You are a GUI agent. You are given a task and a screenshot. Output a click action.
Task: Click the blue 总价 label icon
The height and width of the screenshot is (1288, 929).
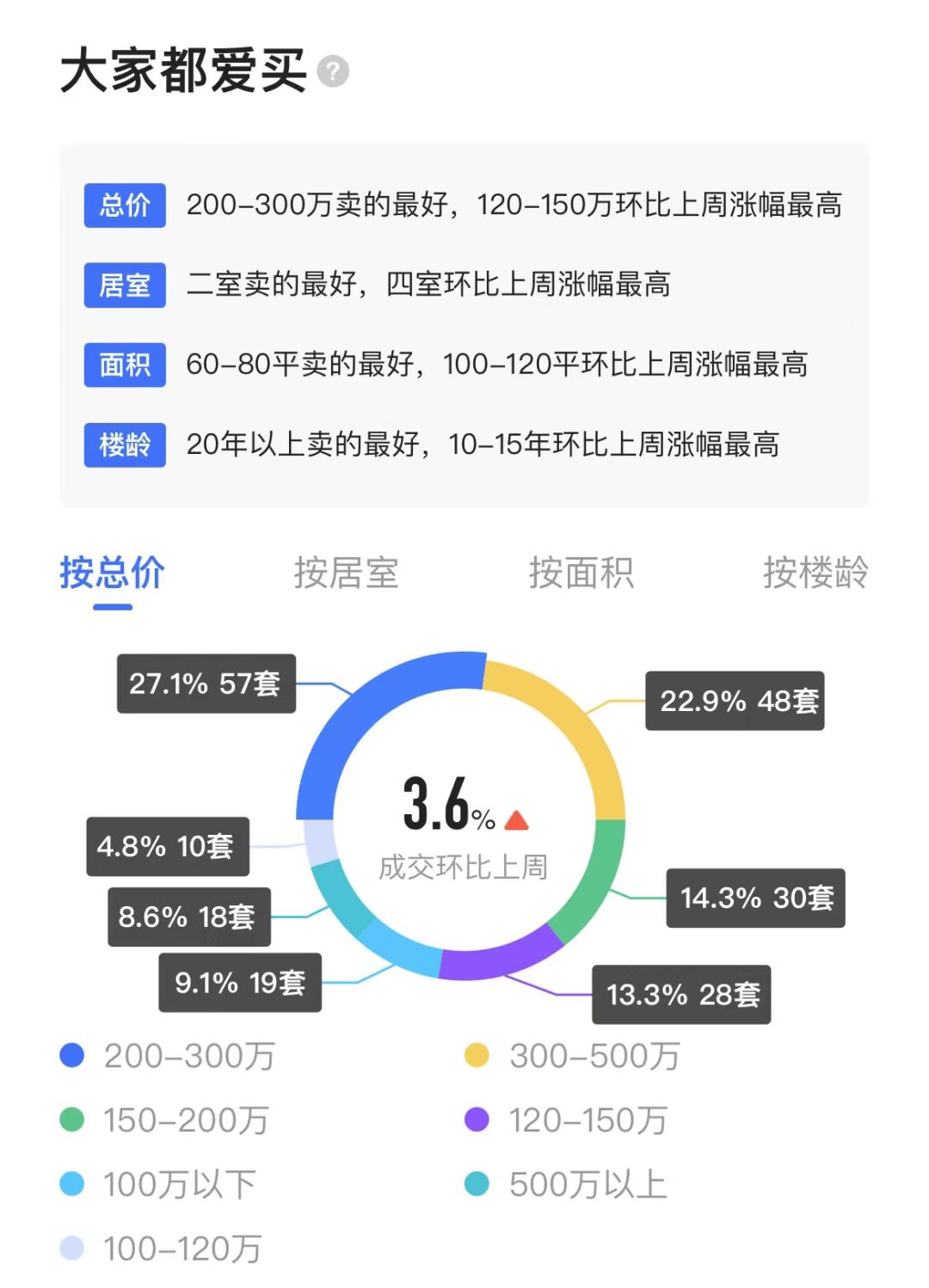coord(124,205)
